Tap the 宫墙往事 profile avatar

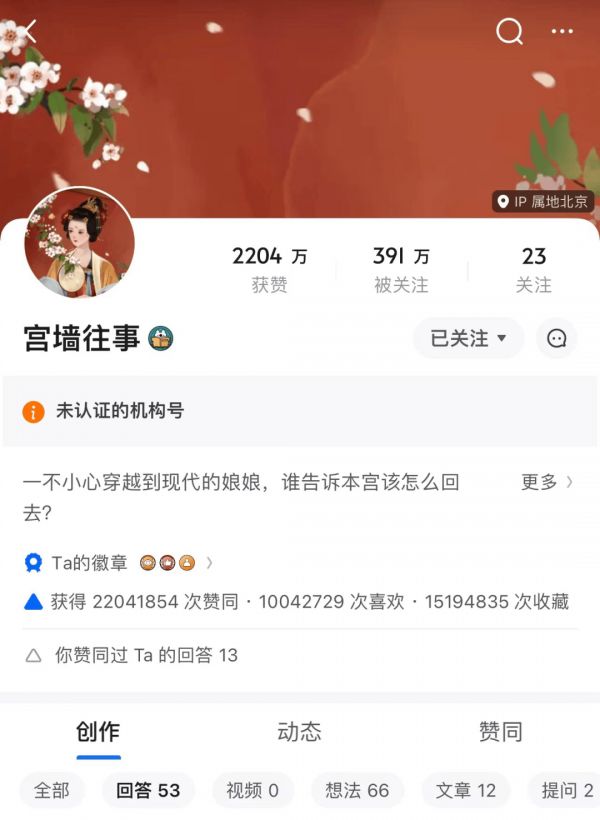[79, 242]
